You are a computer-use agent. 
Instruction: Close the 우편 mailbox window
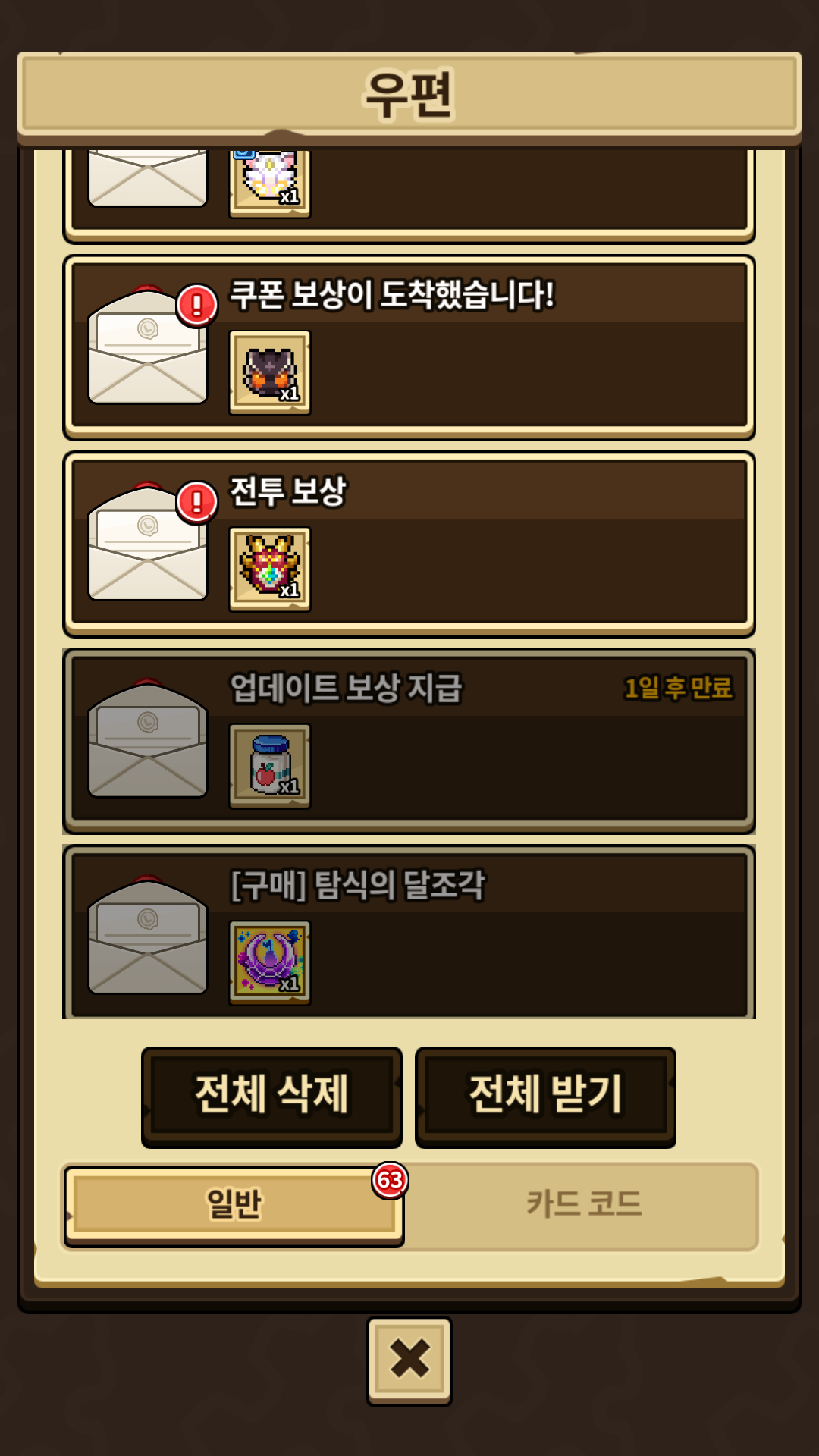point(409,1360)
